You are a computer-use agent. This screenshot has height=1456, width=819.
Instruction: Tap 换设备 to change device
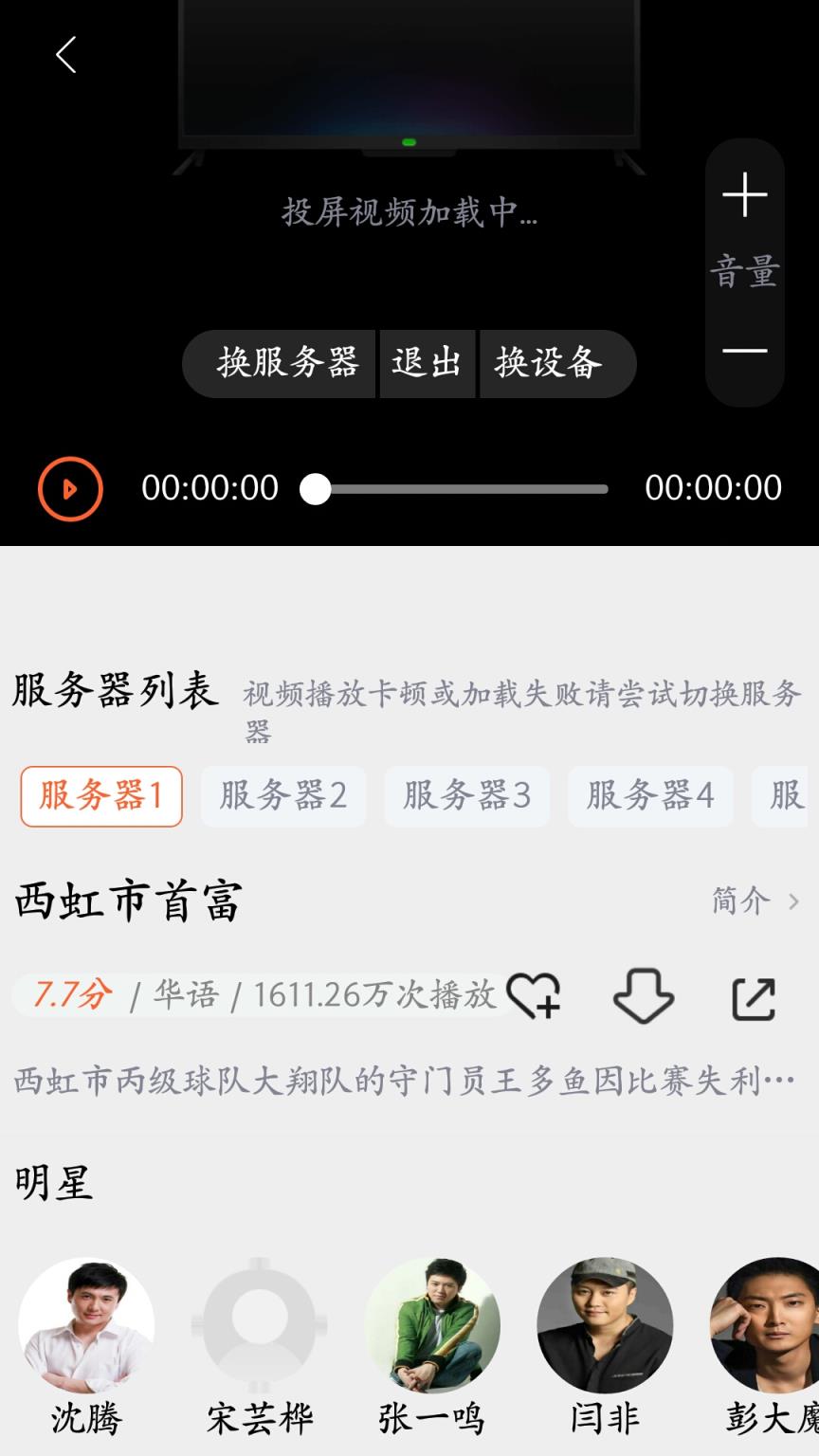click(549, 363)
